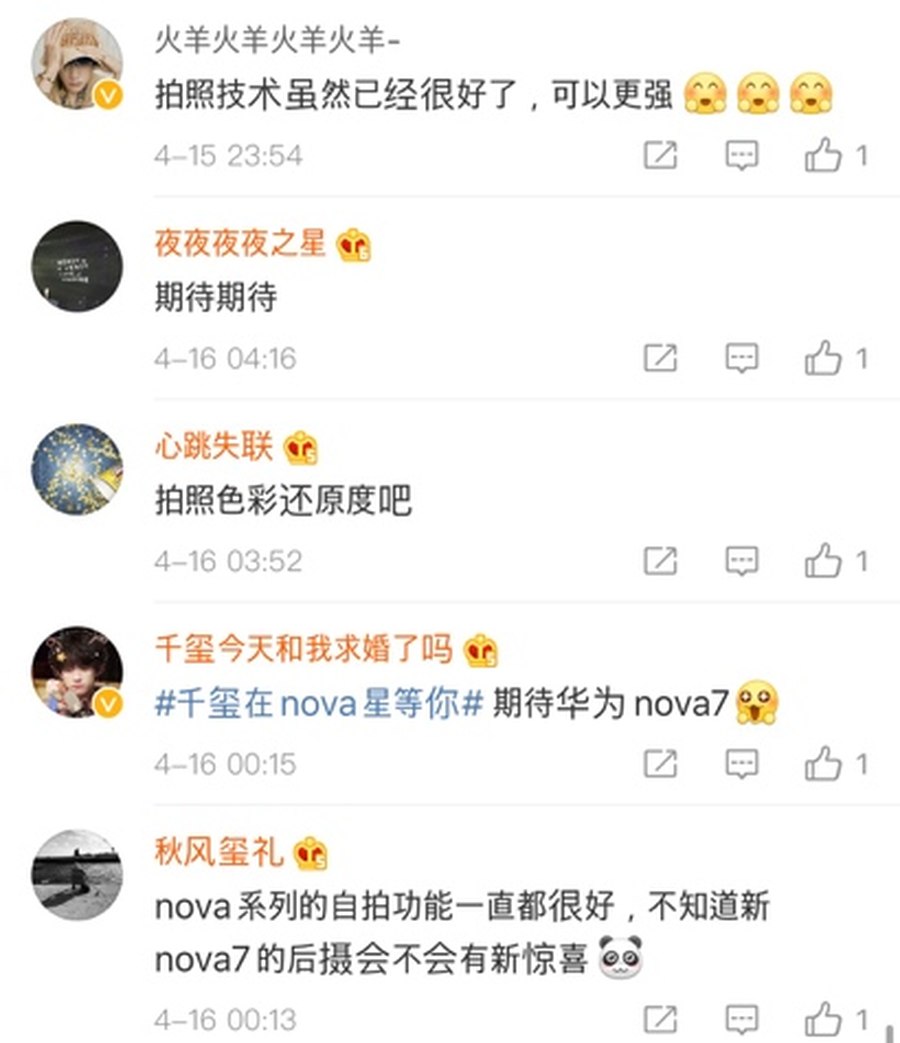This screenshot has height=1043, width=900.
Task: Open 夜夜夜夜之星's profile
Action: (240, 242)
